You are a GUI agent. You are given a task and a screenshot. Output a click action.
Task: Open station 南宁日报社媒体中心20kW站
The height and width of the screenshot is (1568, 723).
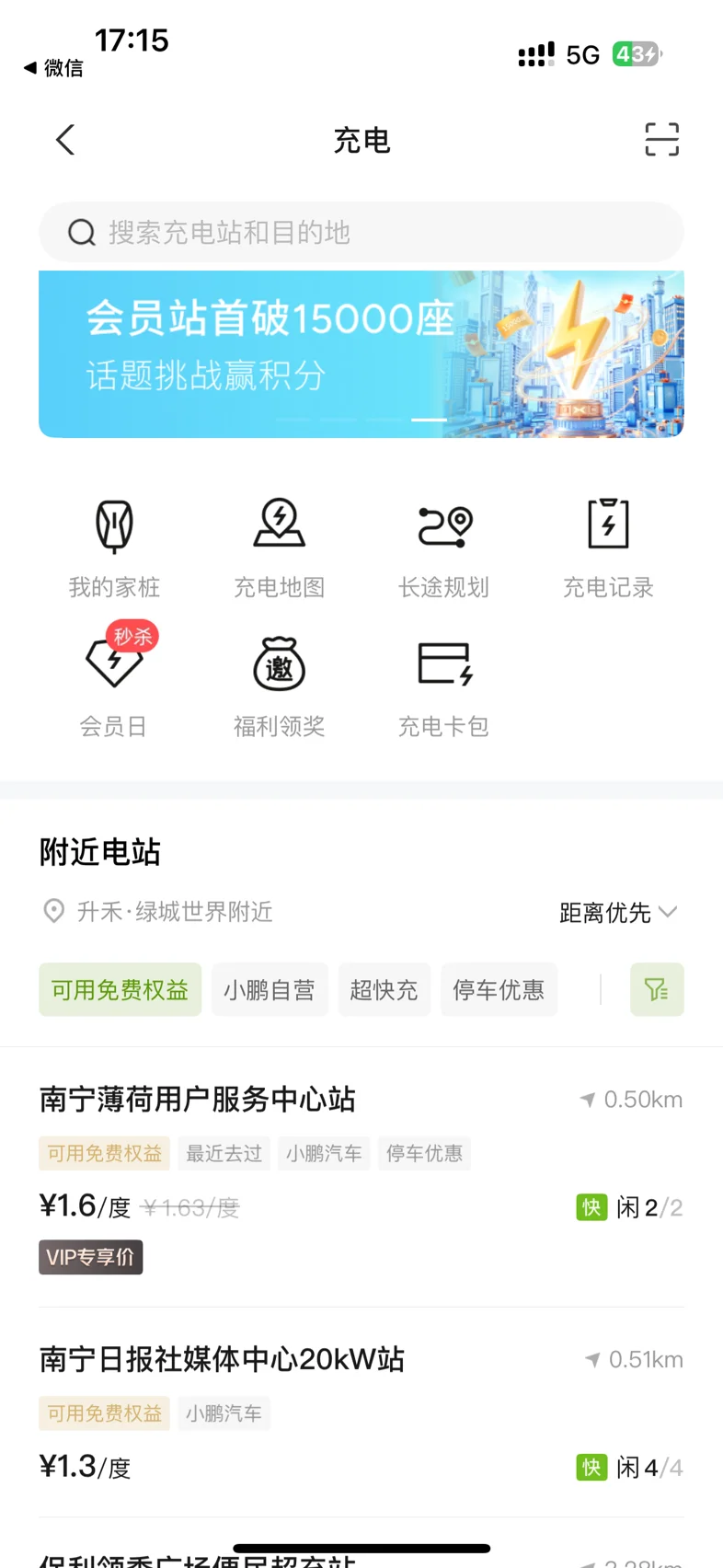pyautogui.click(x=222, y=1359)
